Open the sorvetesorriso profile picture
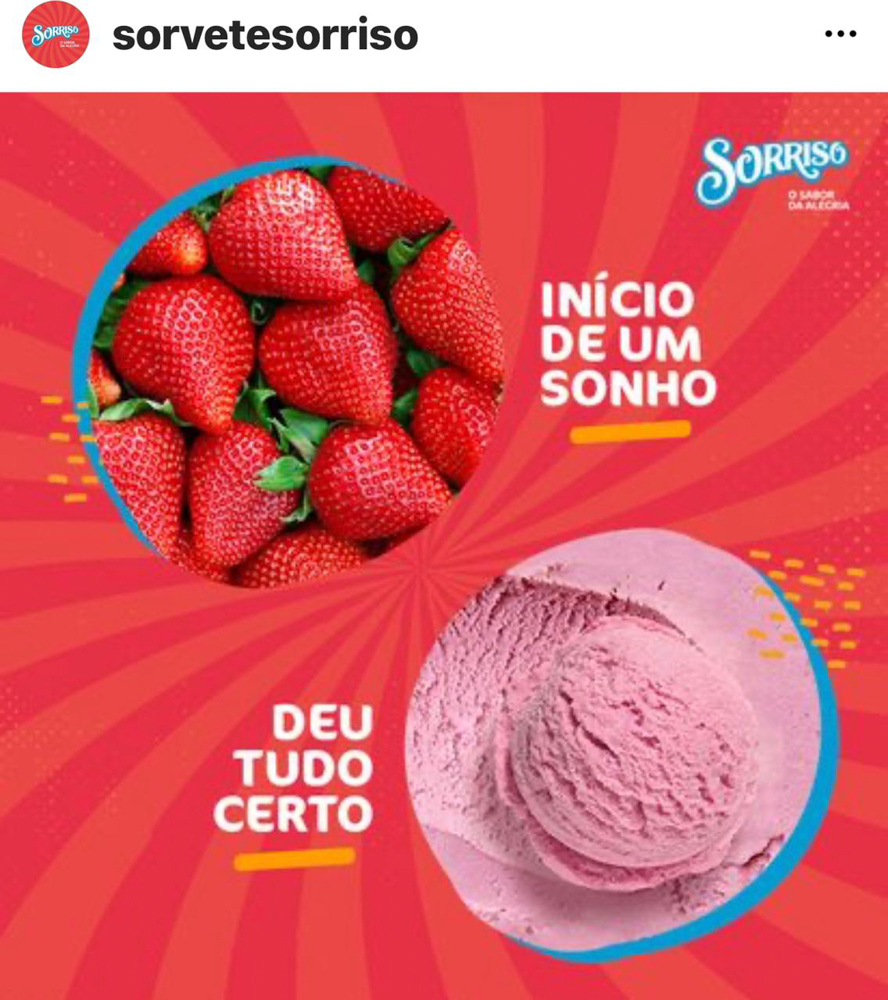The width and height of the screenshot is (888, 1000). coord(55,35)
